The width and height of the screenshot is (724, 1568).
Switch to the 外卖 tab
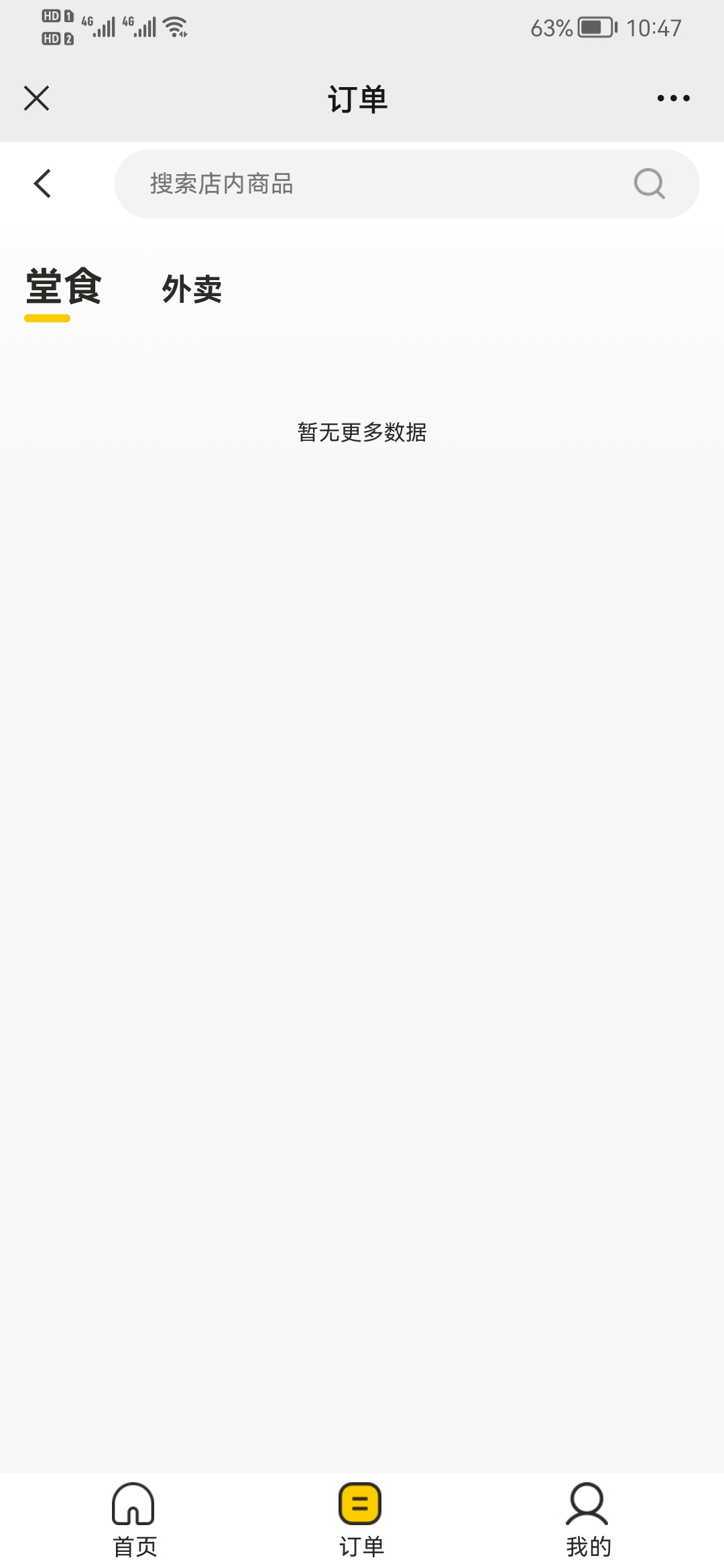(192, 289)
